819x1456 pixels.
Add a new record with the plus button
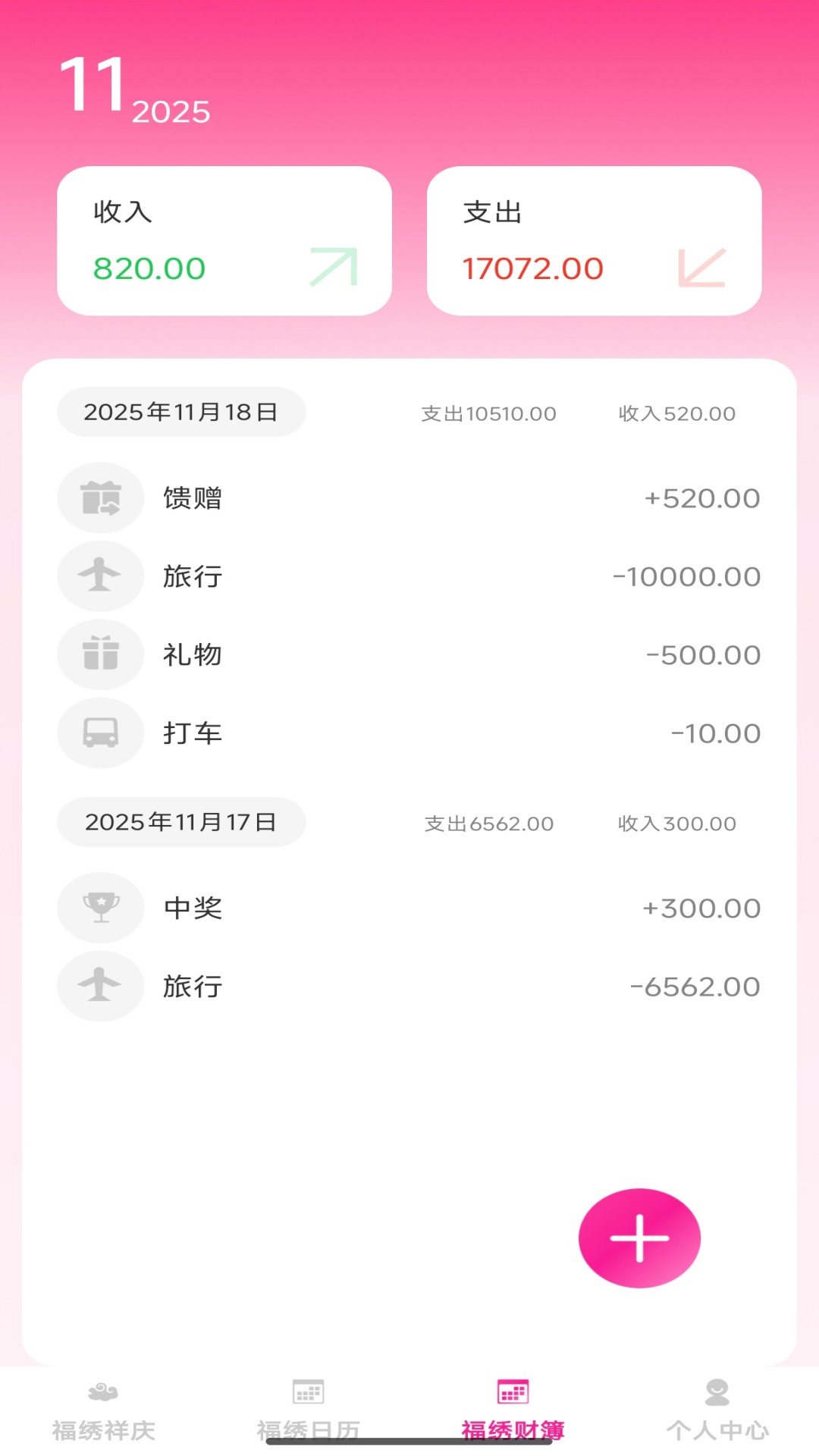tap(639, 1238)
